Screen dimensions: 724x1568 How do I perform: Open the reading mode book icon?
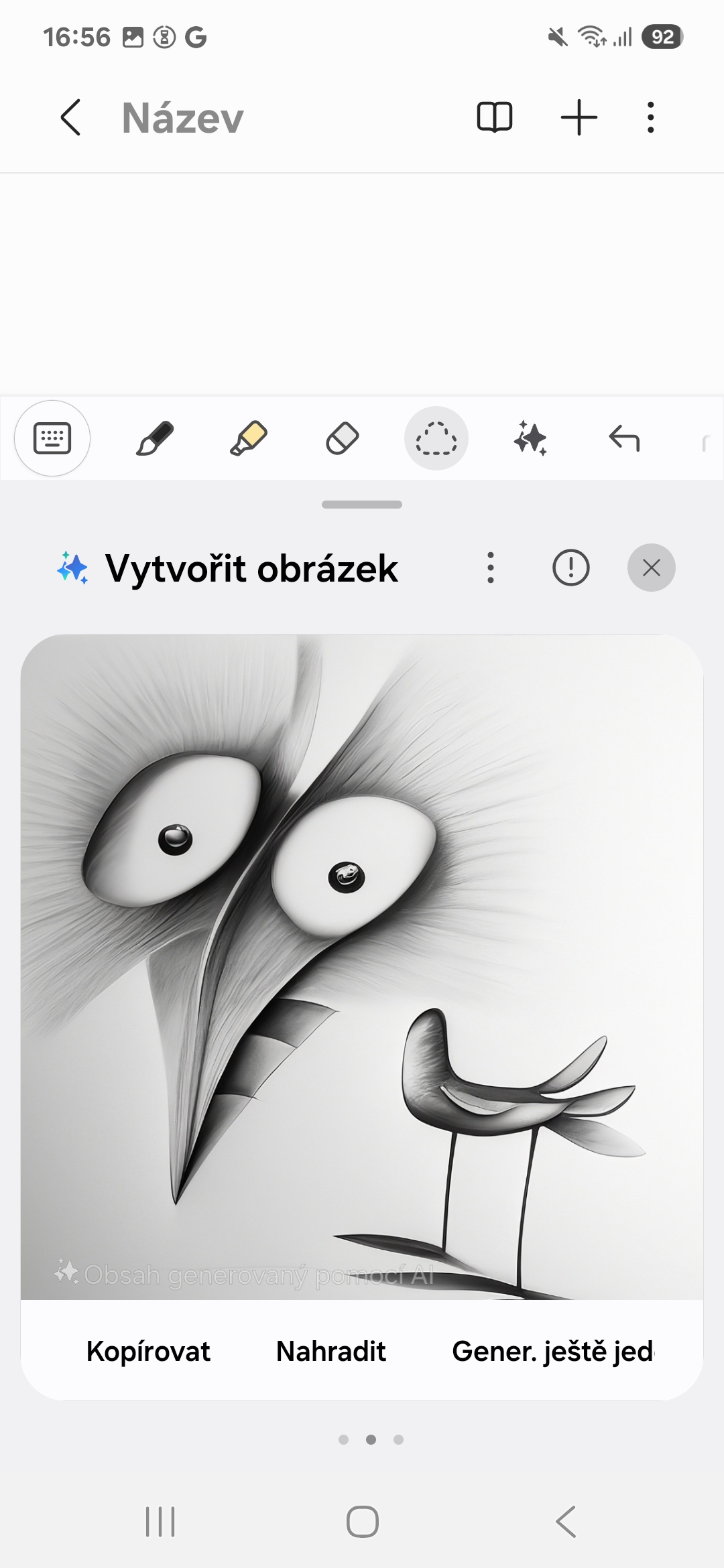coord(495,118)
